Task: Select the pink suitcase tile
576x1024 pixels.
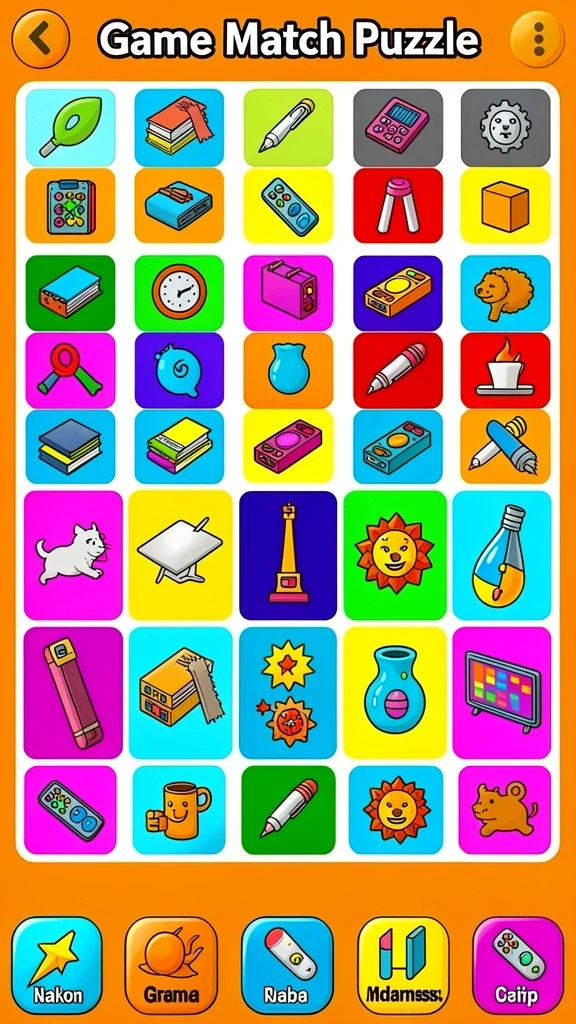Action: click(288, 292)
